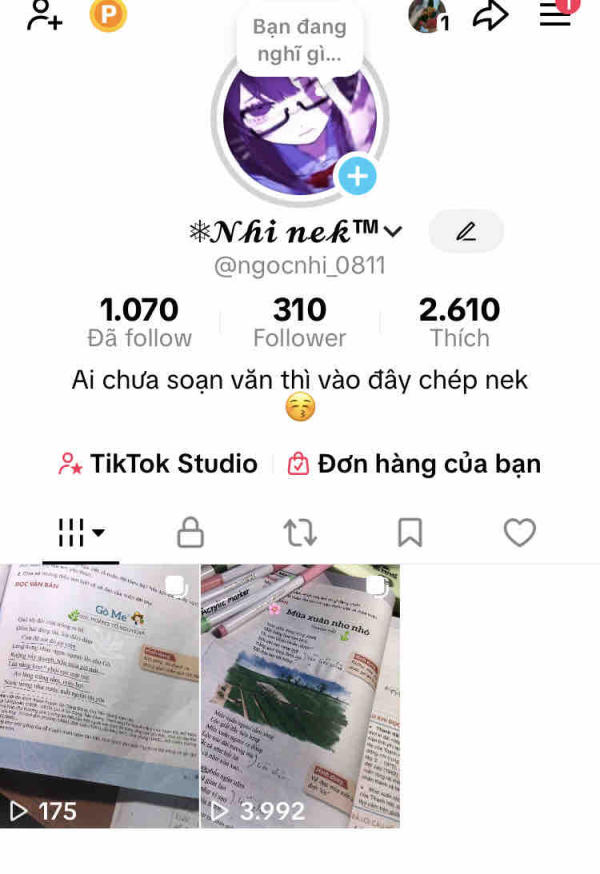600x874 pixels.
Task: Switch to the private videos lock tab
Action: (x=190, y=532)
